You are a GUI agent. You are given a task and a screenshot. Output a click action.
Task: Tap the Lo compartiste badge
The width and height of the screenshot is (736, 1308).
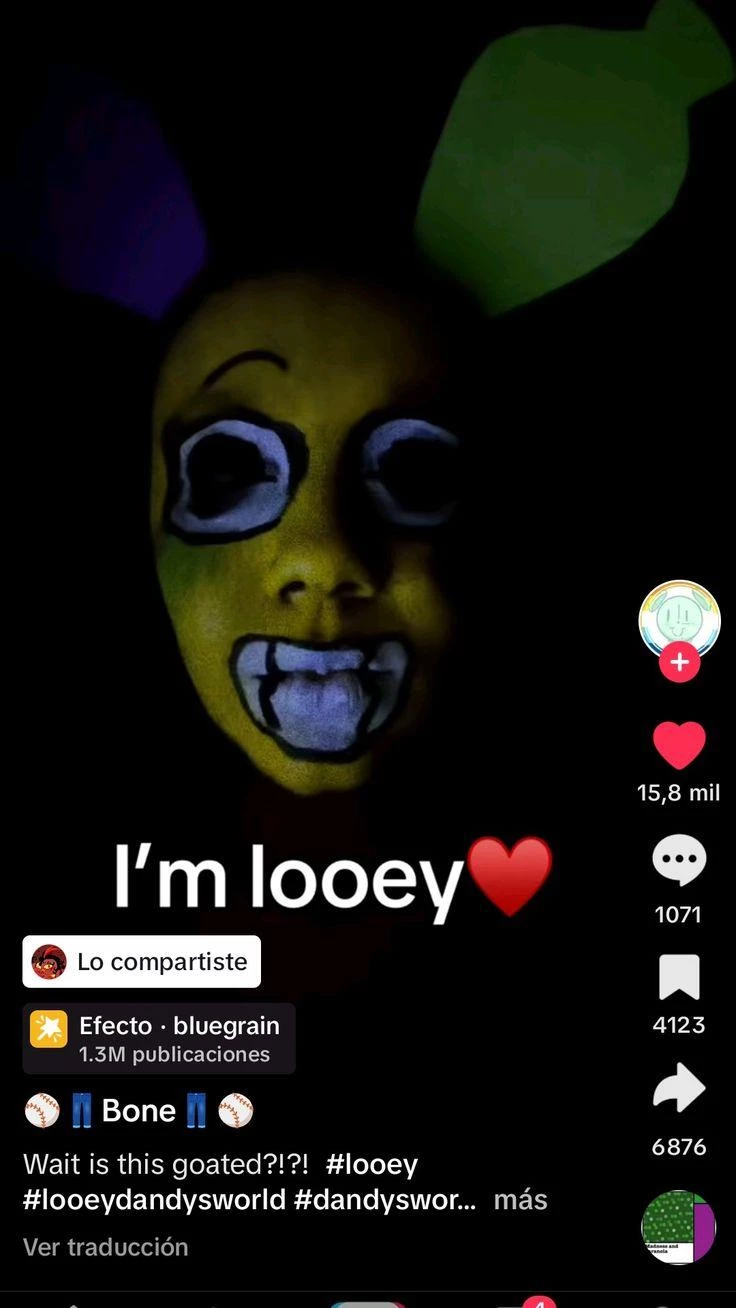point(142,962)
